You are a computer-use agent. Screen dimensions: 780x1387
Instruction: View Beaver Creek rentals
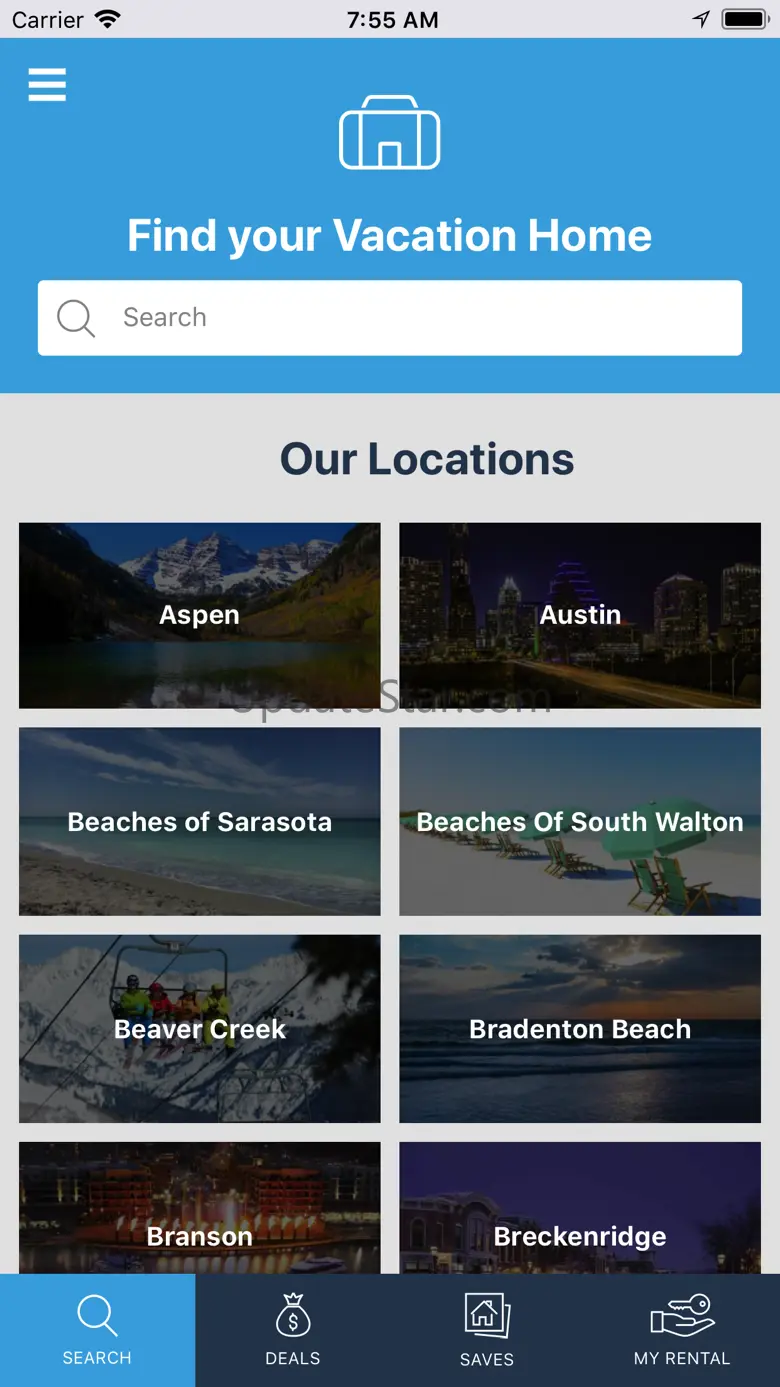200,1029
